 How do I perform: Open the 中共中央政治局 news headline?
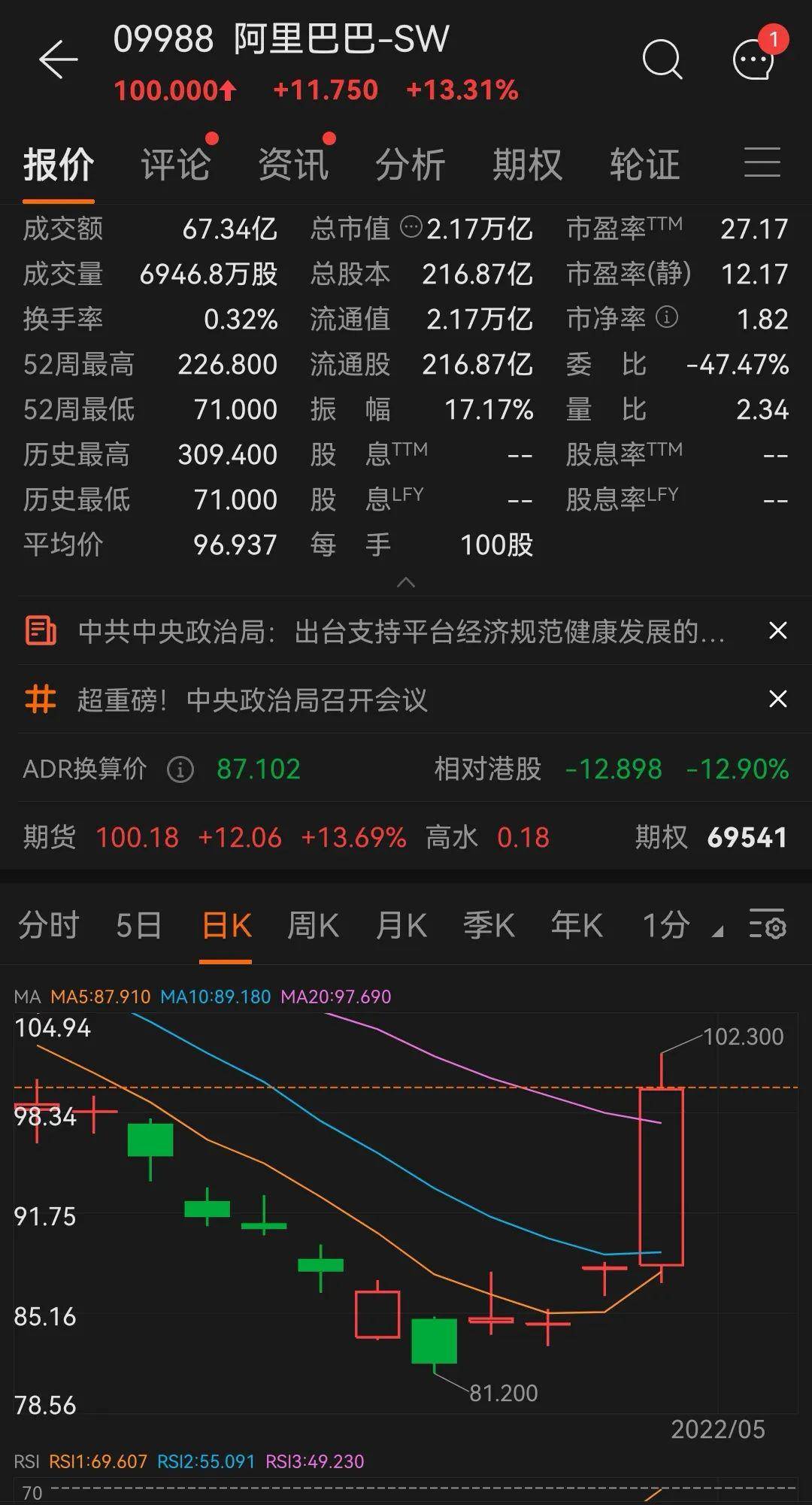(401, 632)
